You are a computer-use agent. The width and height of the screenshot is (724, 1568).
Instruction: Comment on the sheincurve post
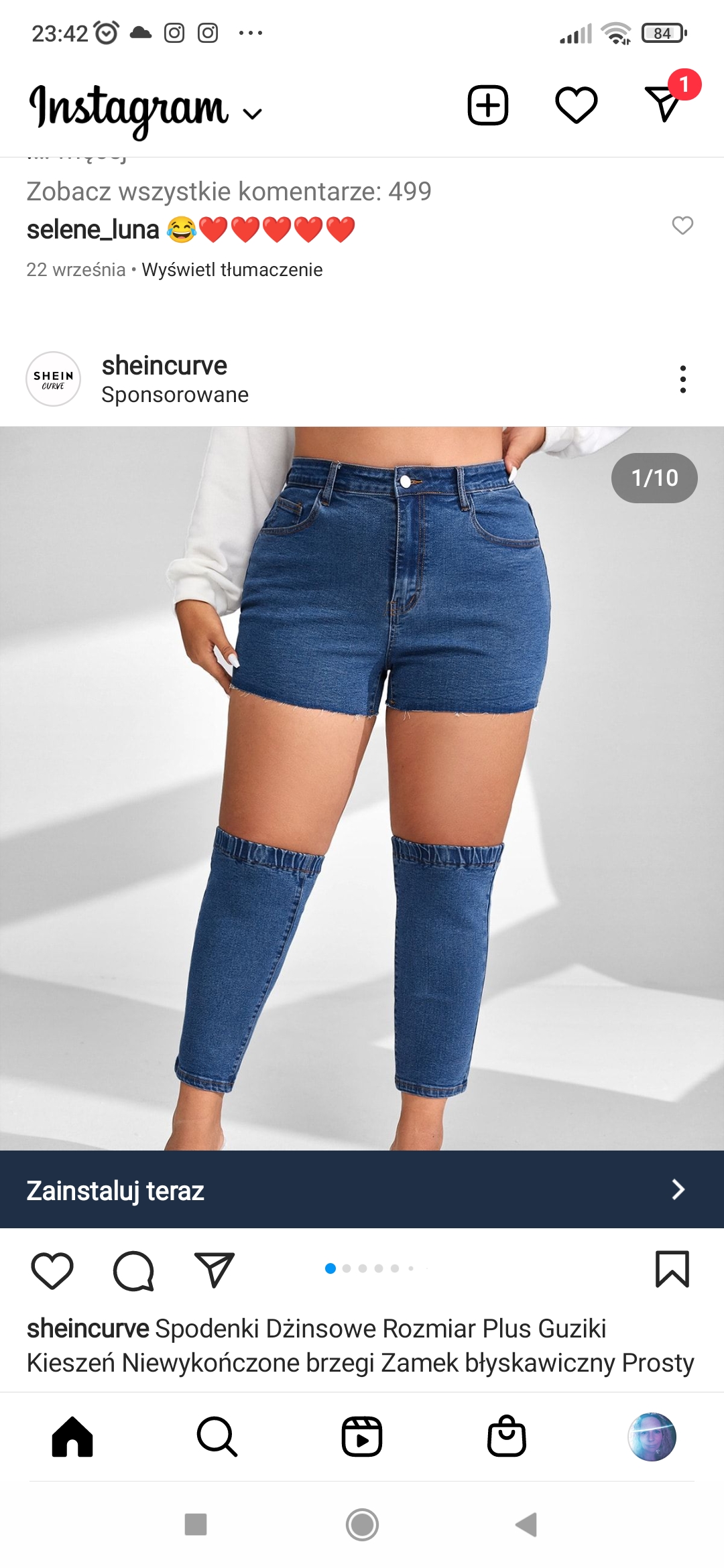(133, 1270)
